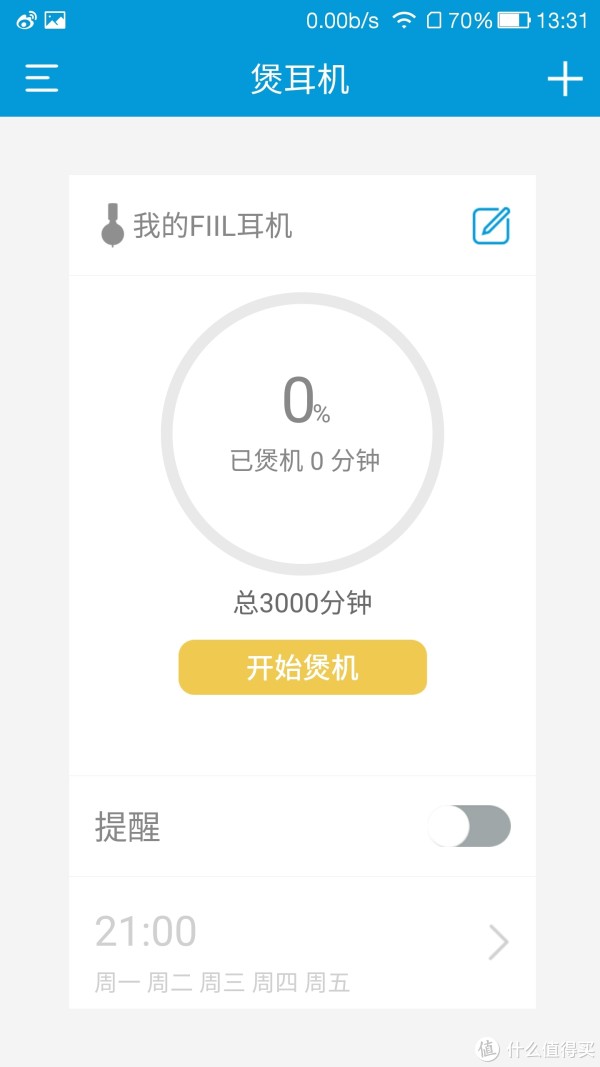
Task: Edit 我的FIIL耳机 name
Action: pyautogui.click(x=491, y=226)
